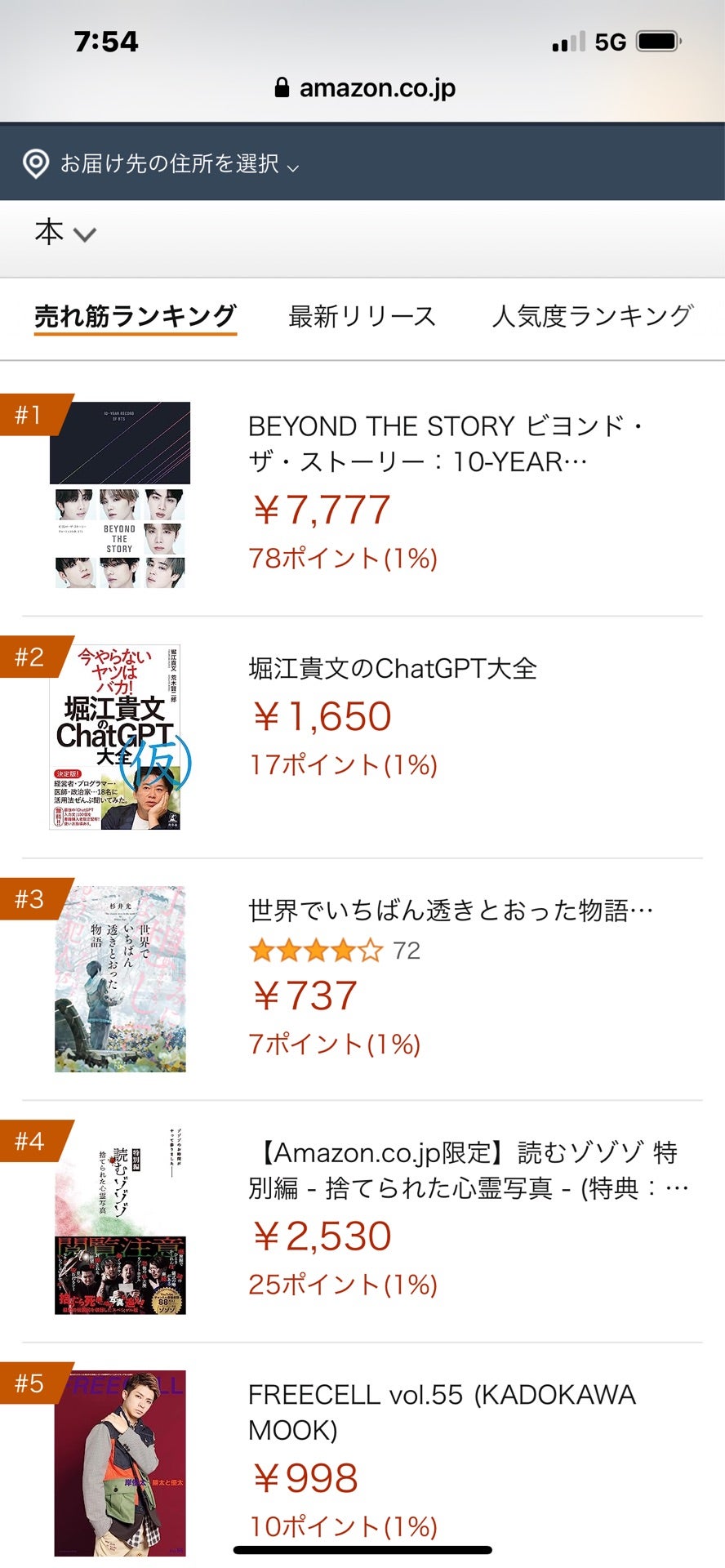View the 世界でいちばん透きとおった物語 listing
The height and width of the screenshot is (1568, 725).
click(x=450, y=910)
